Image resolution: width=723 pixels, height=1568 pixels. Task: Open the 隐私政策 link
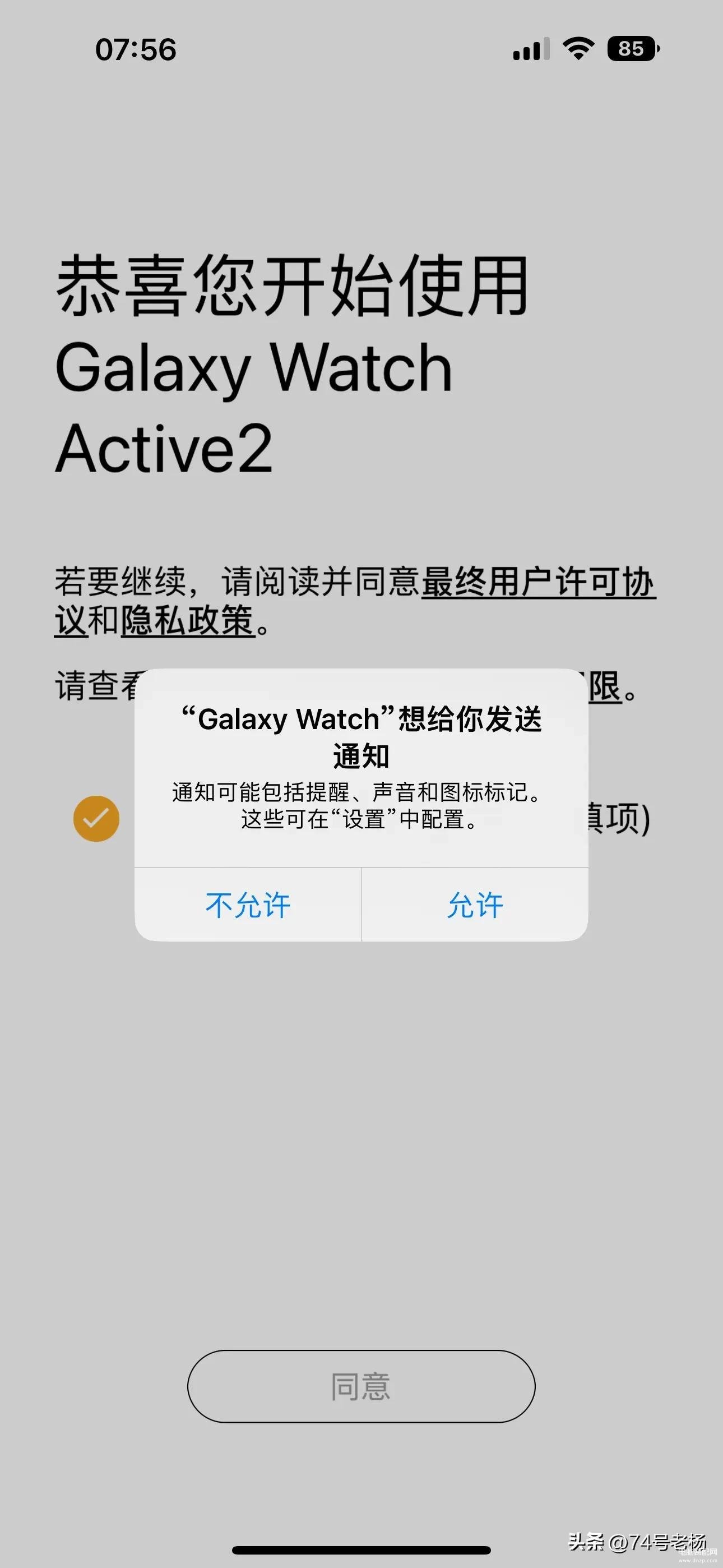tap(187, 621)
